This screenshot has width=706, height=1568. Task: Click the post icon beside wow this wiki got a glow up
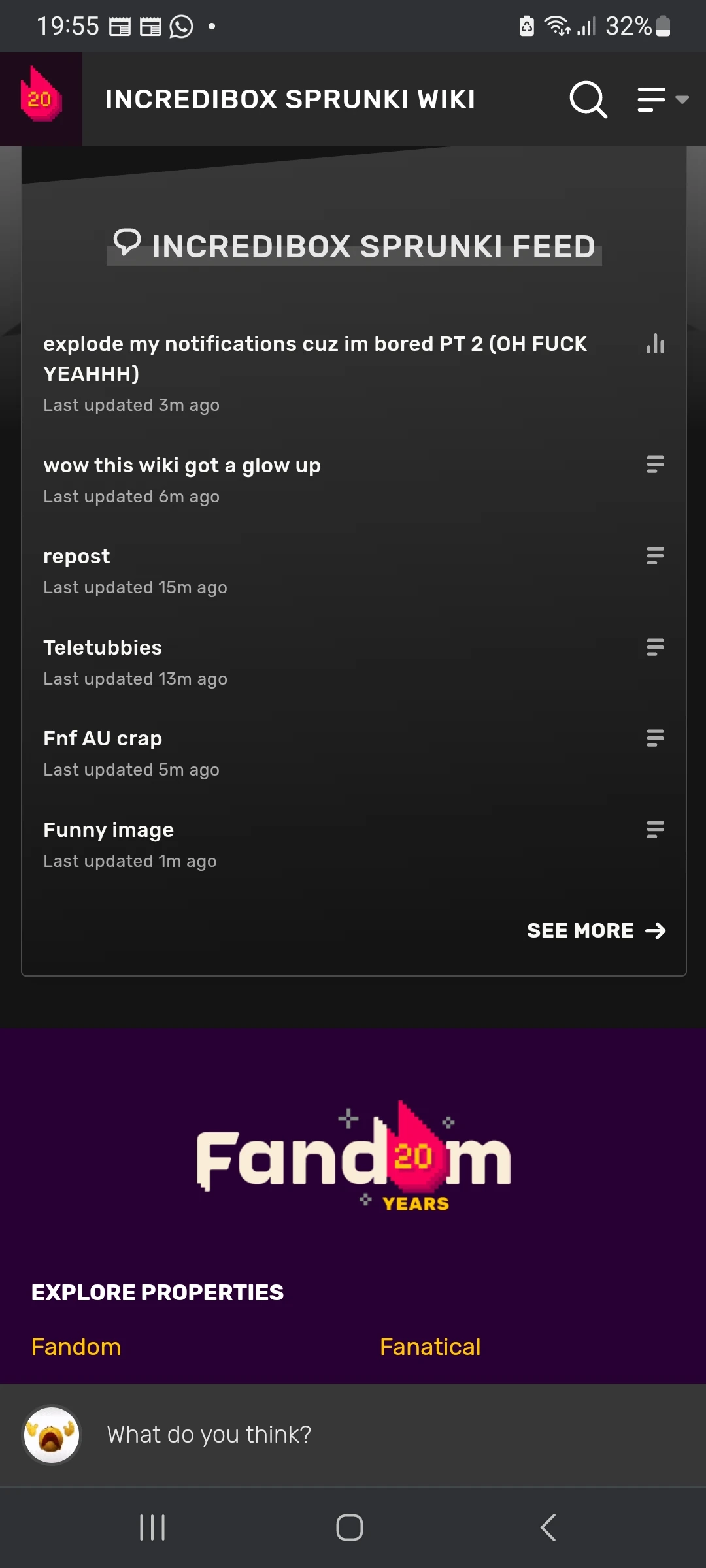point(654,465)
